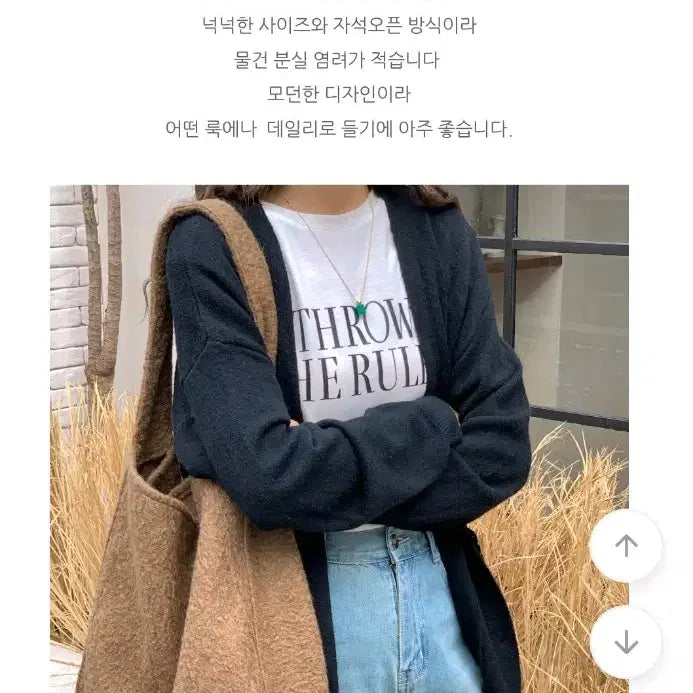Tap the up arrow to jump to top
This screenshot has width=693, height=693.
(626, 546)
